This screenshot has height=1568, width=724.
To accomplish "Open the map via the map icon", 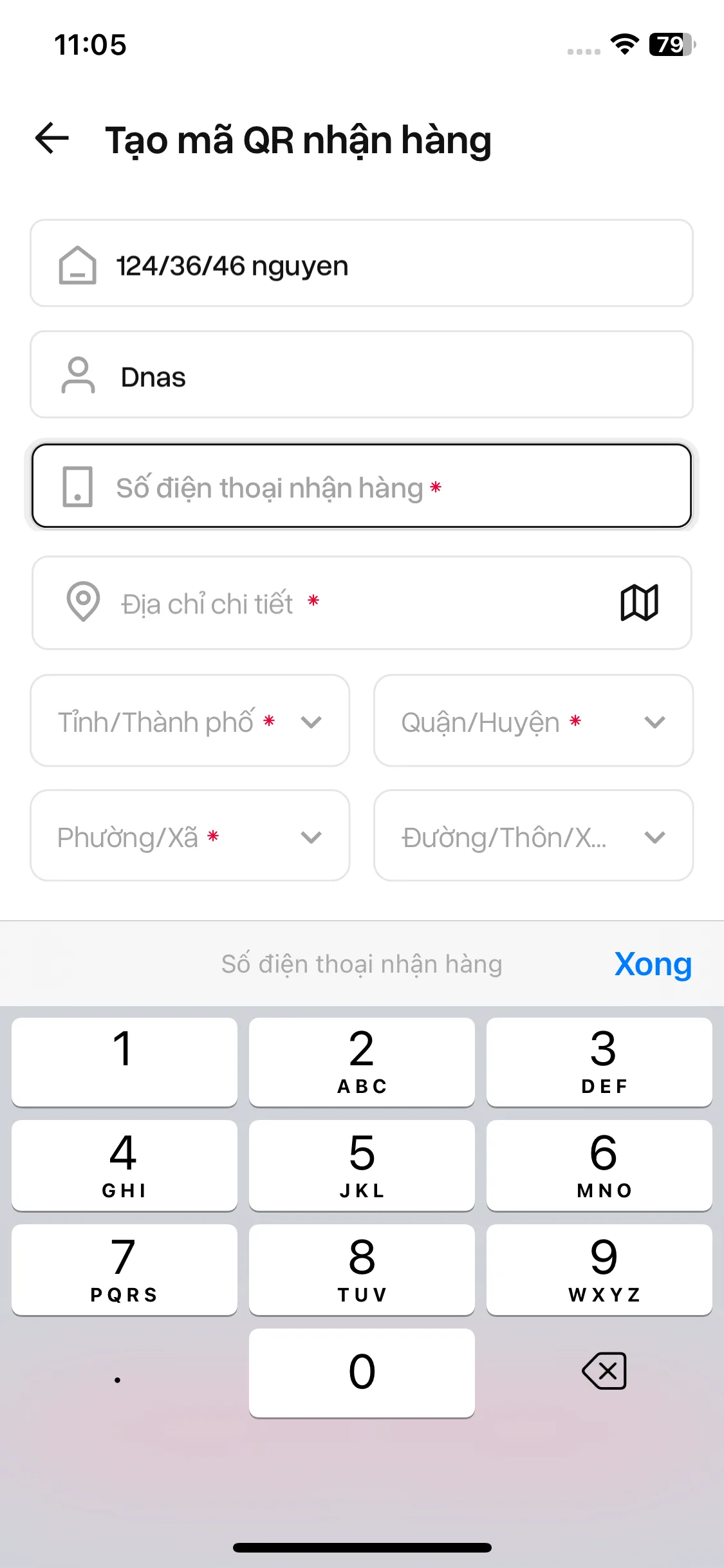I will (x=640, y=602).
